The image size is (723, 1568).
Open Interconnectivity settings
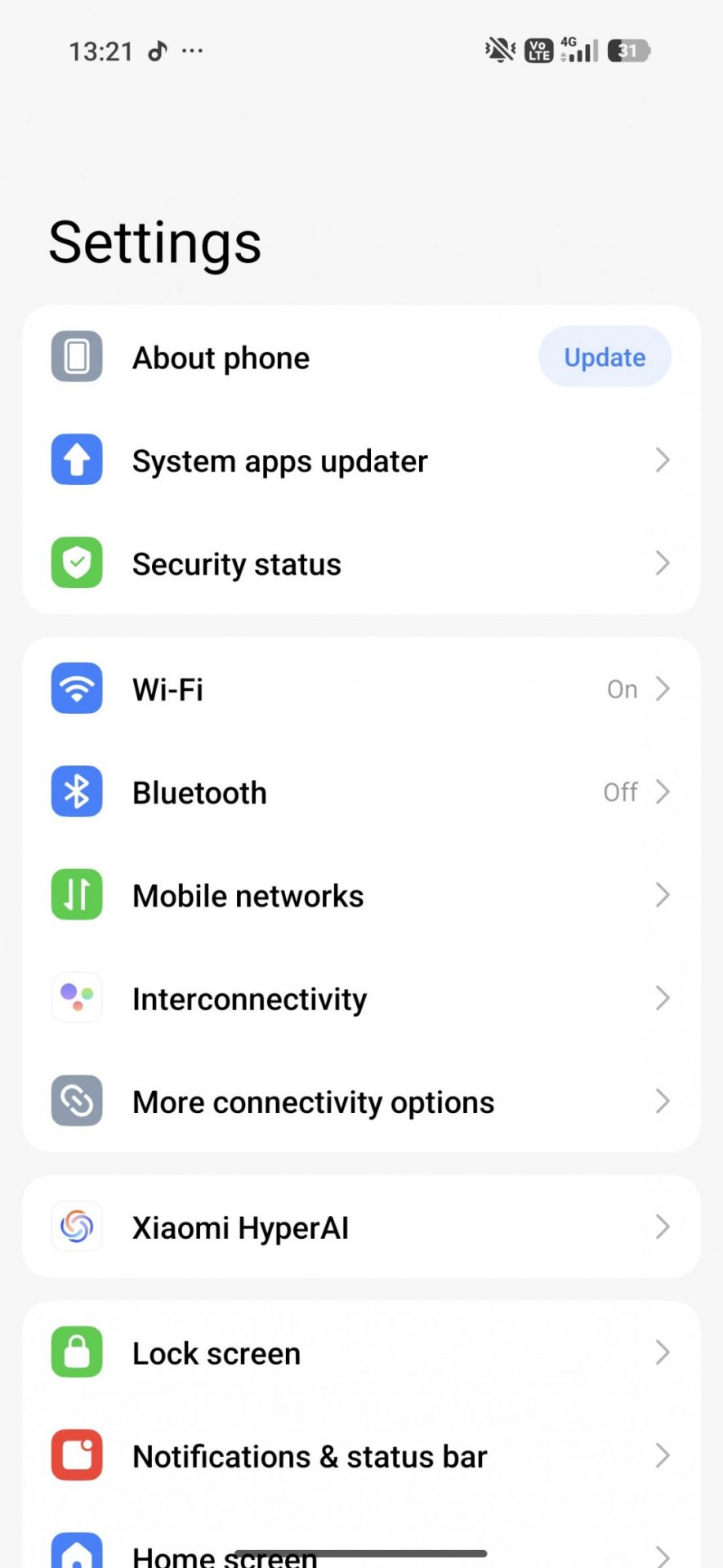point(249,999)
